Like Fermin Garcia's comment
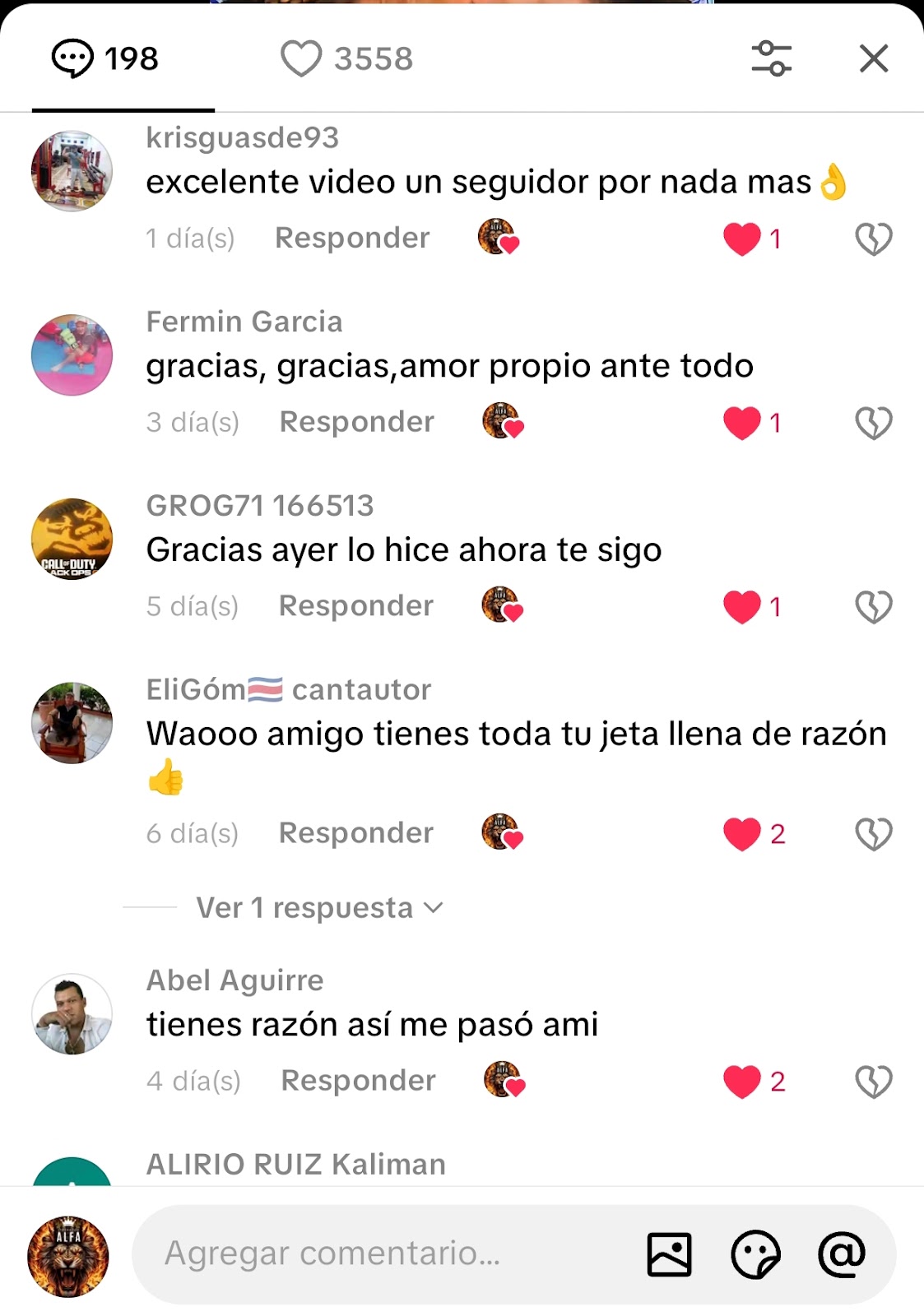Screen dimensions: 924x1316 point(741,423)
